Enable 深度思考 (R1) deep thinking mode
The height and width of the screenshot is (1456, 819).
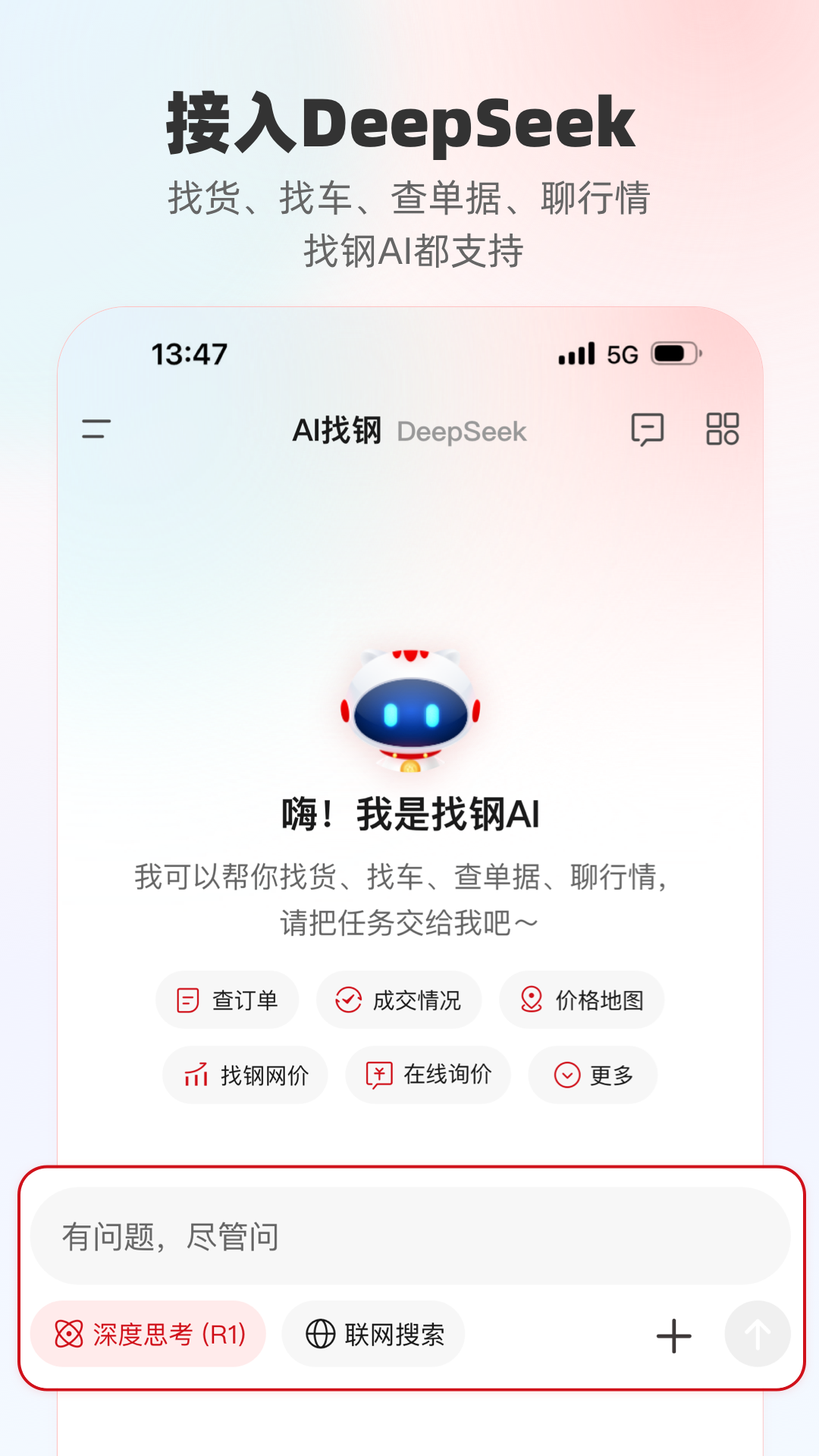(x=149, y=1335)
